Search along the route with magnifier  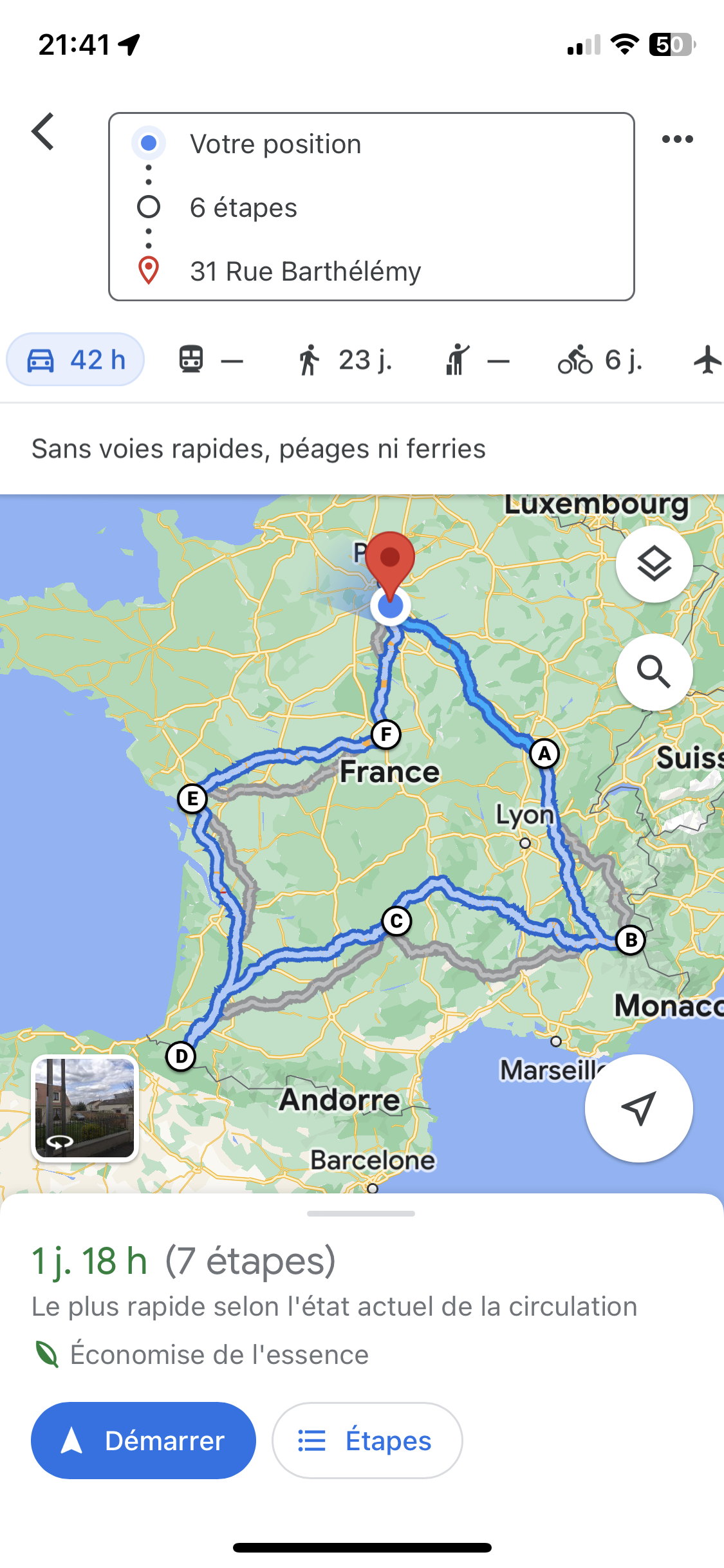pyautogui.click(x=654, y=672)
